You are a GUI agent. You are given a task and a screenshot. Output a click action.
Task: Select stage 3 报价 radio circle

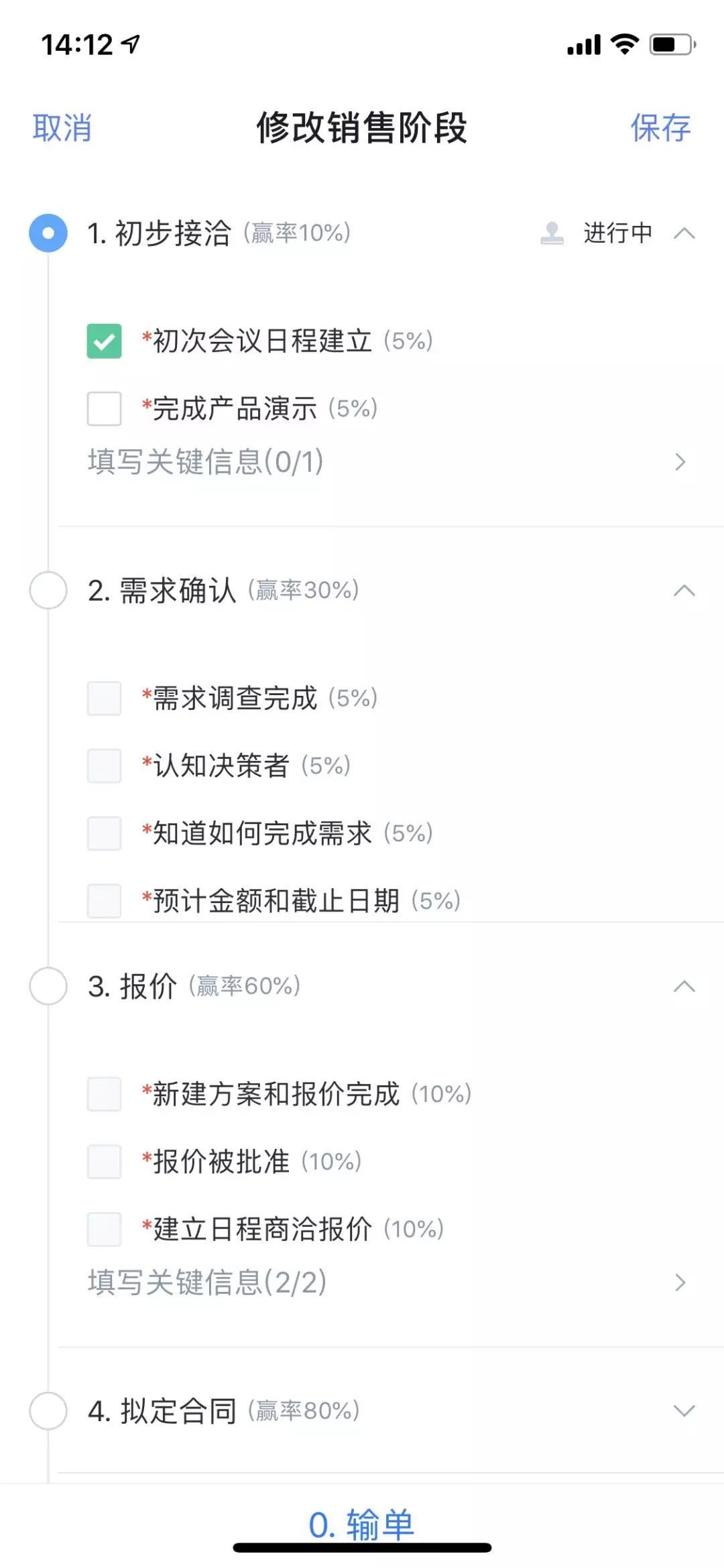48,986
